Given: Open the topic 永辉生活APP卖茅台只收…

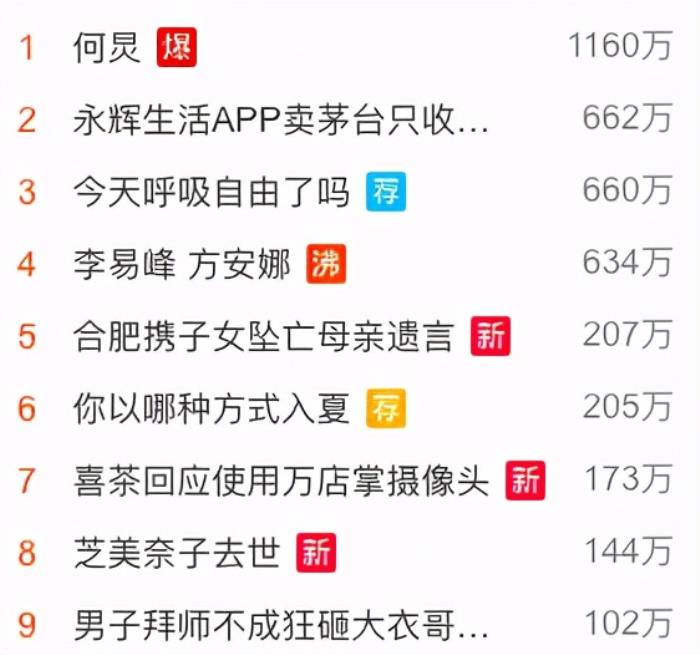Looking at the screenshot, I should pyautogui.click(x=281, y=120).
